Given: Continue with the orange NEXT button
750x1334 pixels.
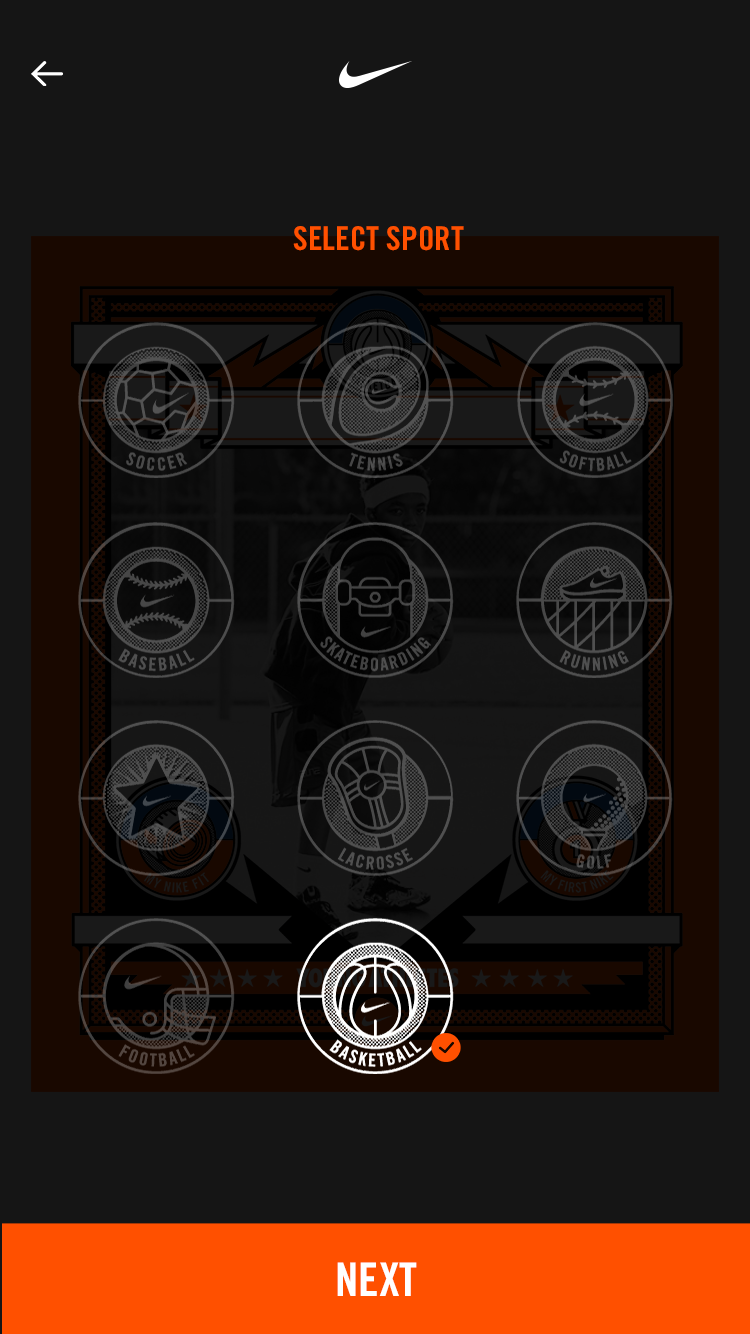Looking at the screenshot, I should pyautogui.click(x=375, y=1279).
